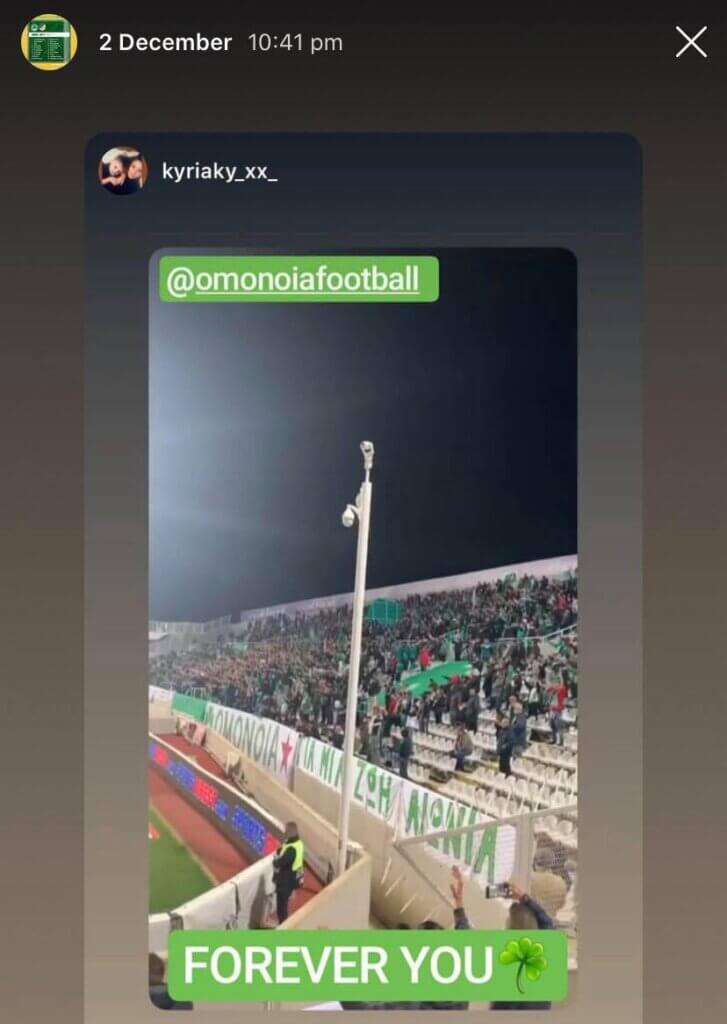Screen dimensions: 727x1024
Task: Tap the @omonoiafootball mention
Action: [298, 280]
